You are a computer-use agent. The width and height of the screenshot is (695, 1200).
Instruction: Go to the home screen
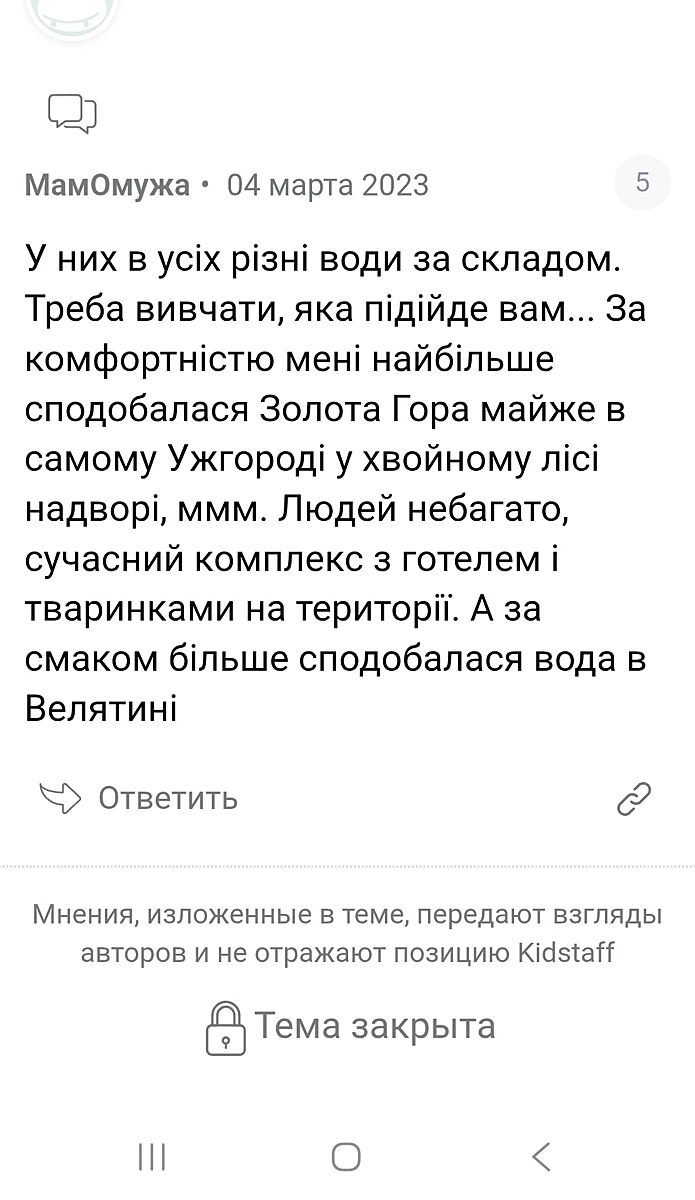click(346, 1157)
